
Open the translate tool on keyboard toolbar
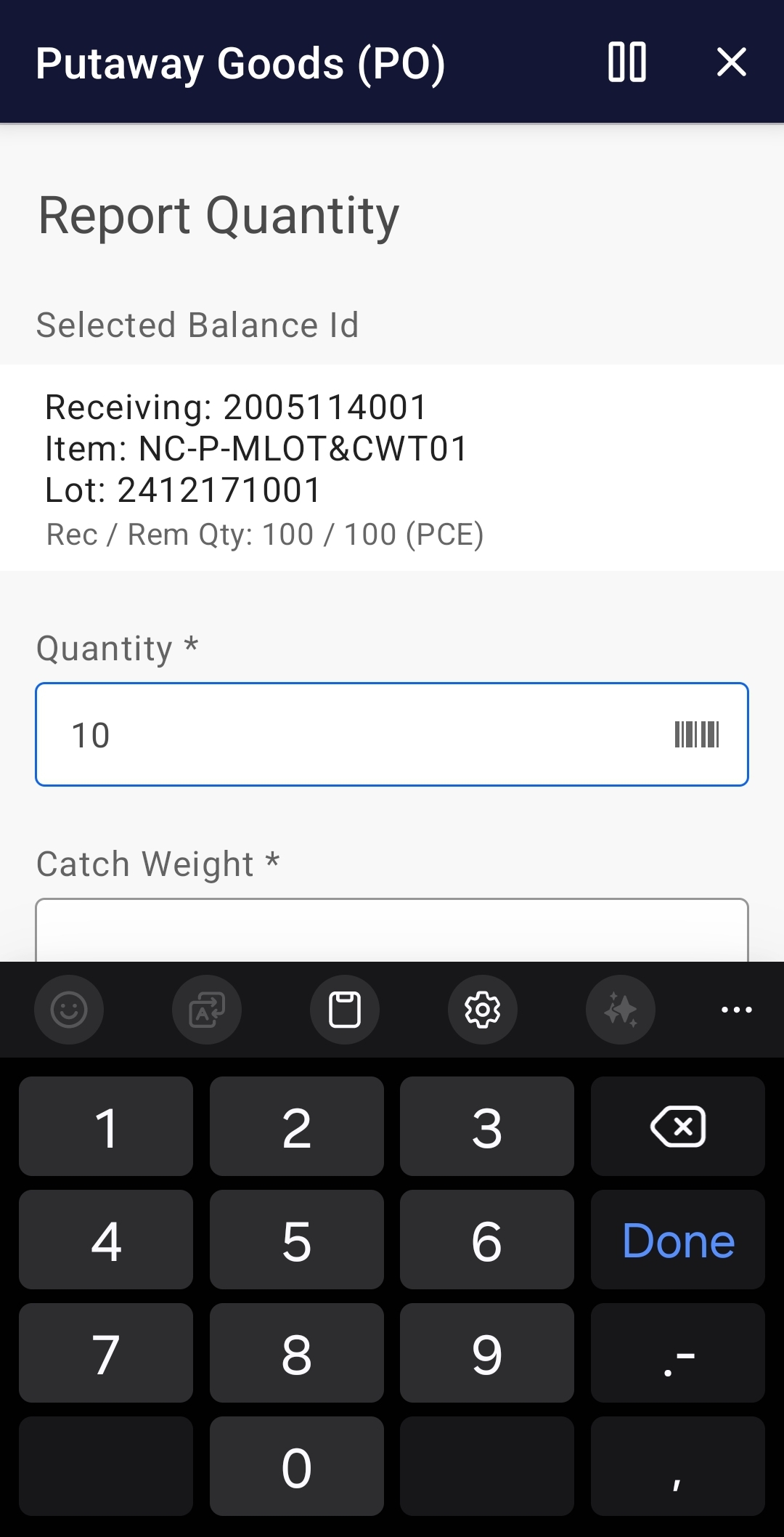click(206, 1009)
